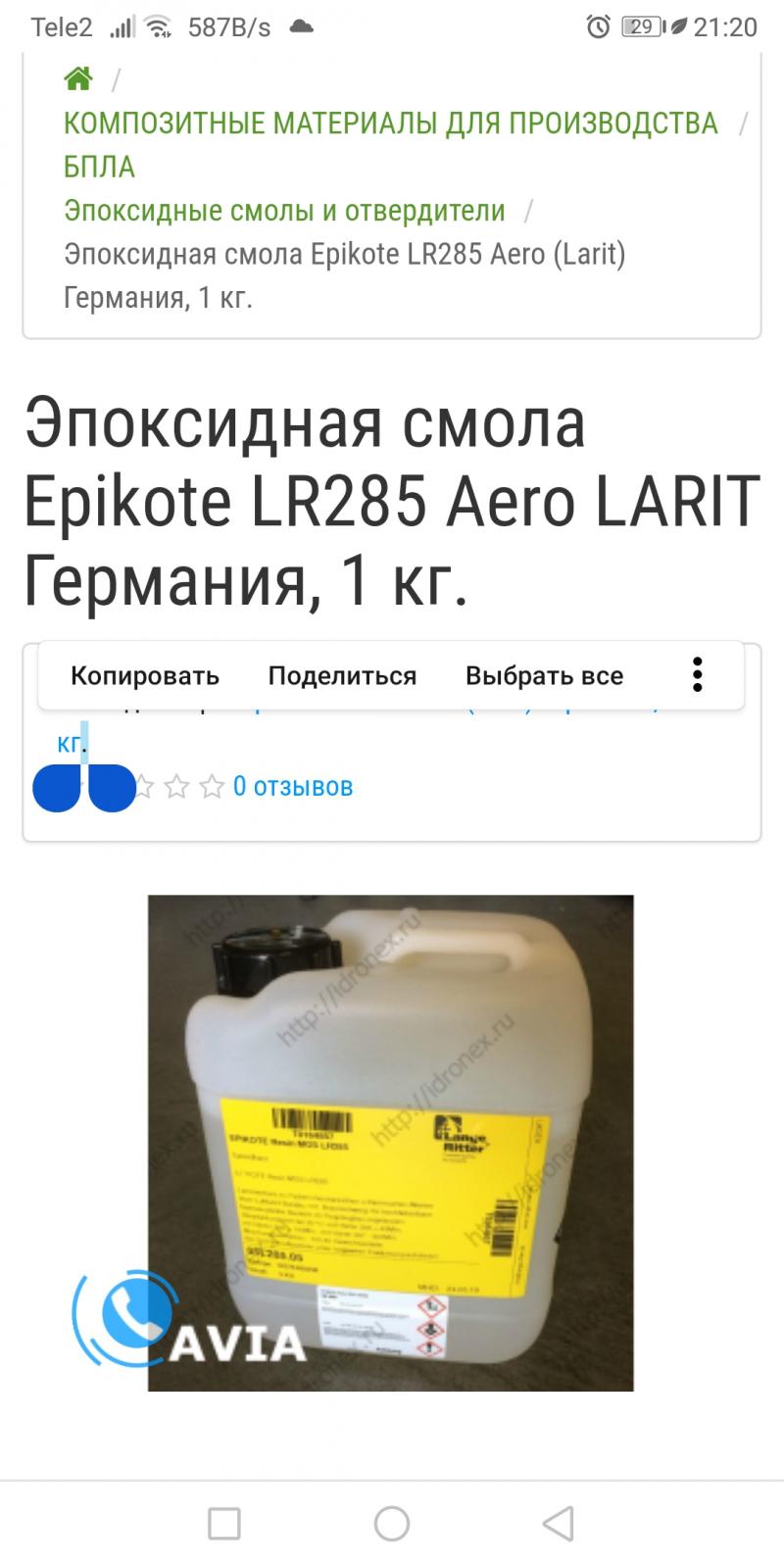This screenshot has width=784, height=1568.
Task: Go back using the system back button
Action: tap(558, 1523)
